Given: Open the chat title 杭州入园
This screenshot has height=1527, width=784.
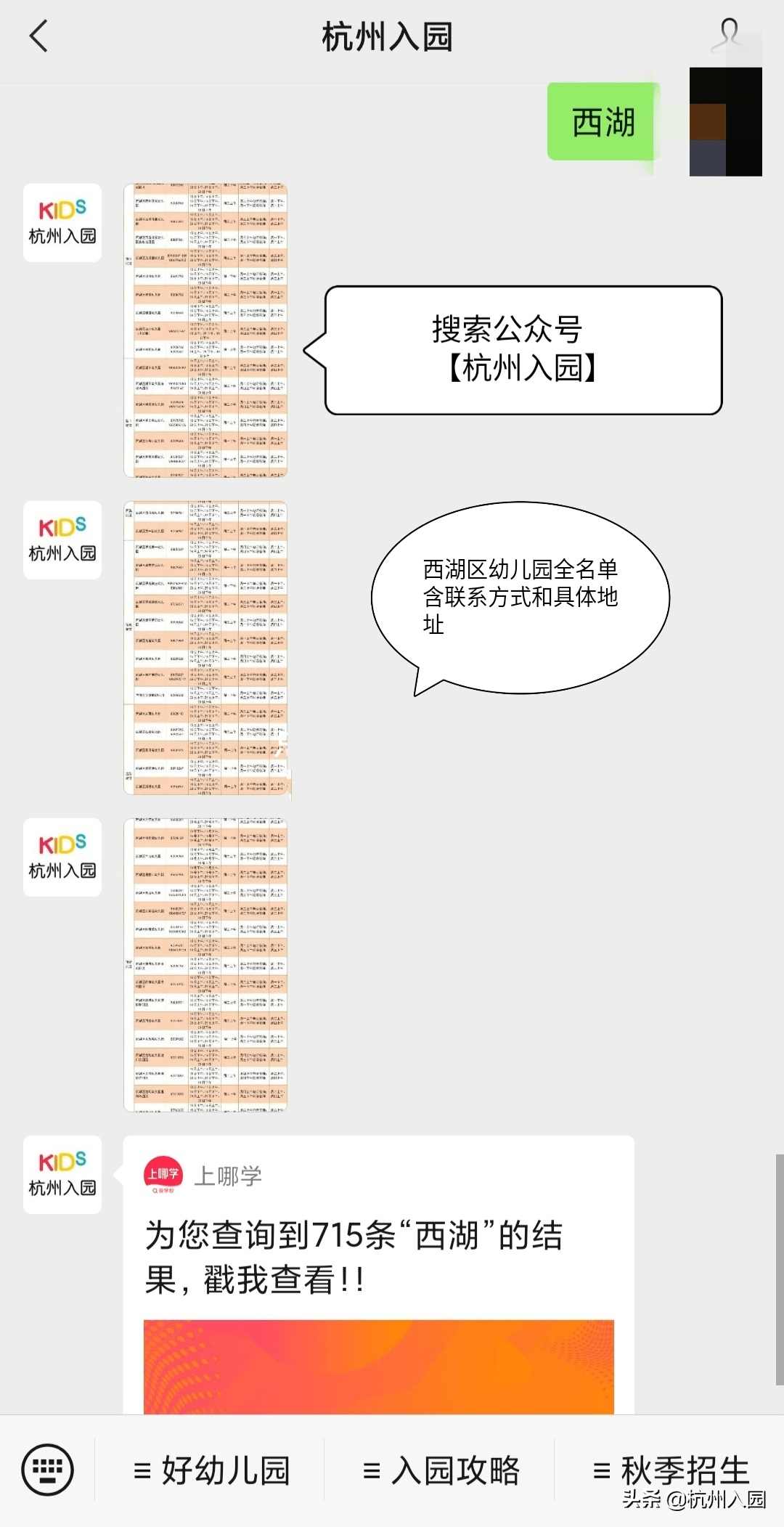Looking at the screenshot, I should coord(385,35).
